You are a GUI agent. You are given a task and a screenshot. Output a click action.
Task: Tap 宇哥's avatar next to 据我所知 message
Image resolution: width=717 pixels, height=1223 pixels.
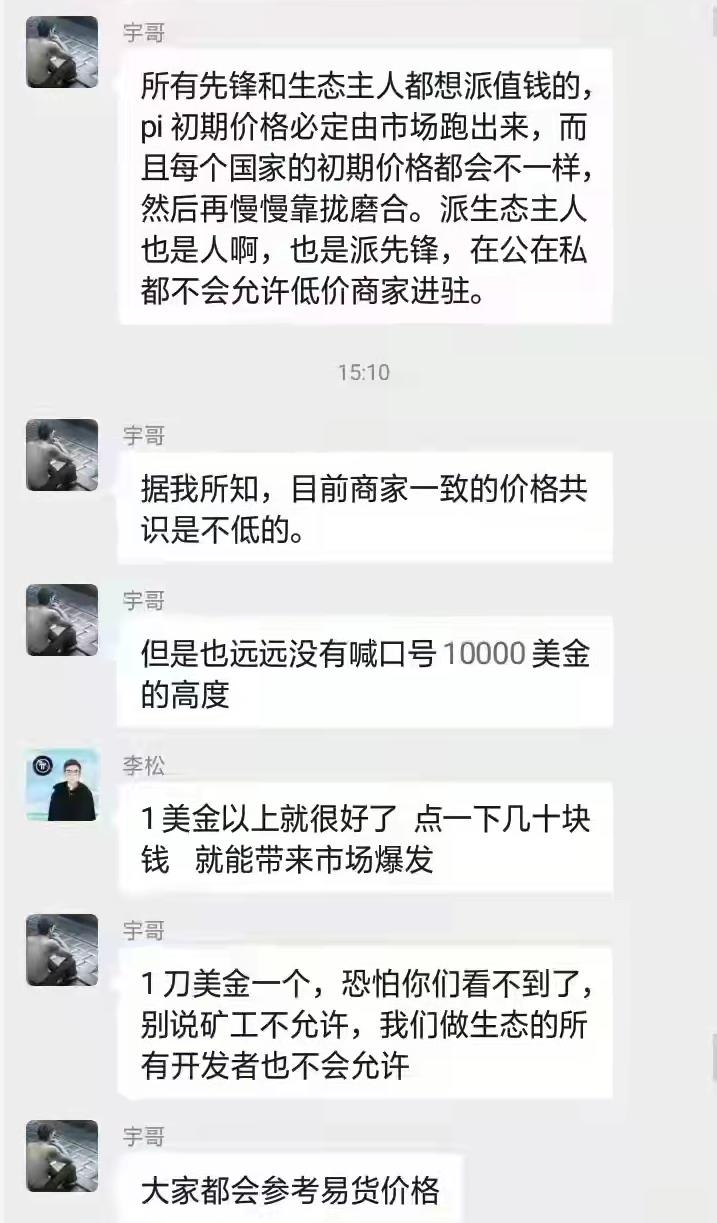(x=62, y=455)
